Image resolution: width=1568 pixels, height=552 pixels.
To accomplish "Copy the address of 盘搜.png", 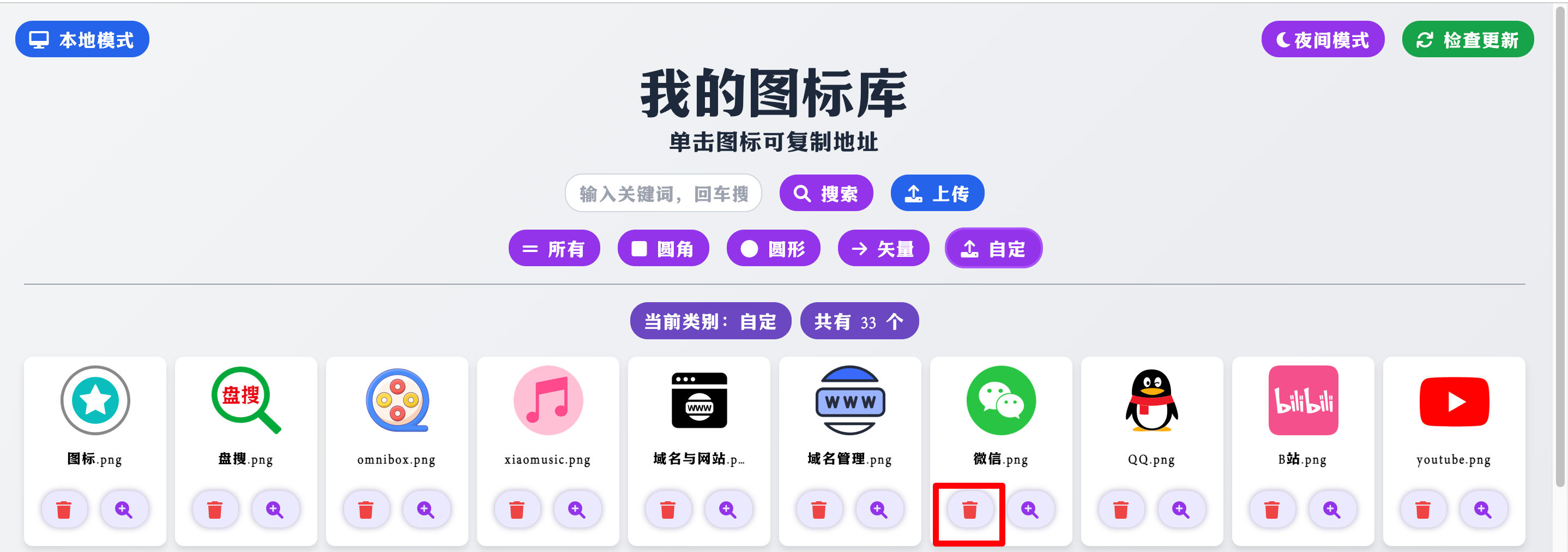I will pos(246,401).
